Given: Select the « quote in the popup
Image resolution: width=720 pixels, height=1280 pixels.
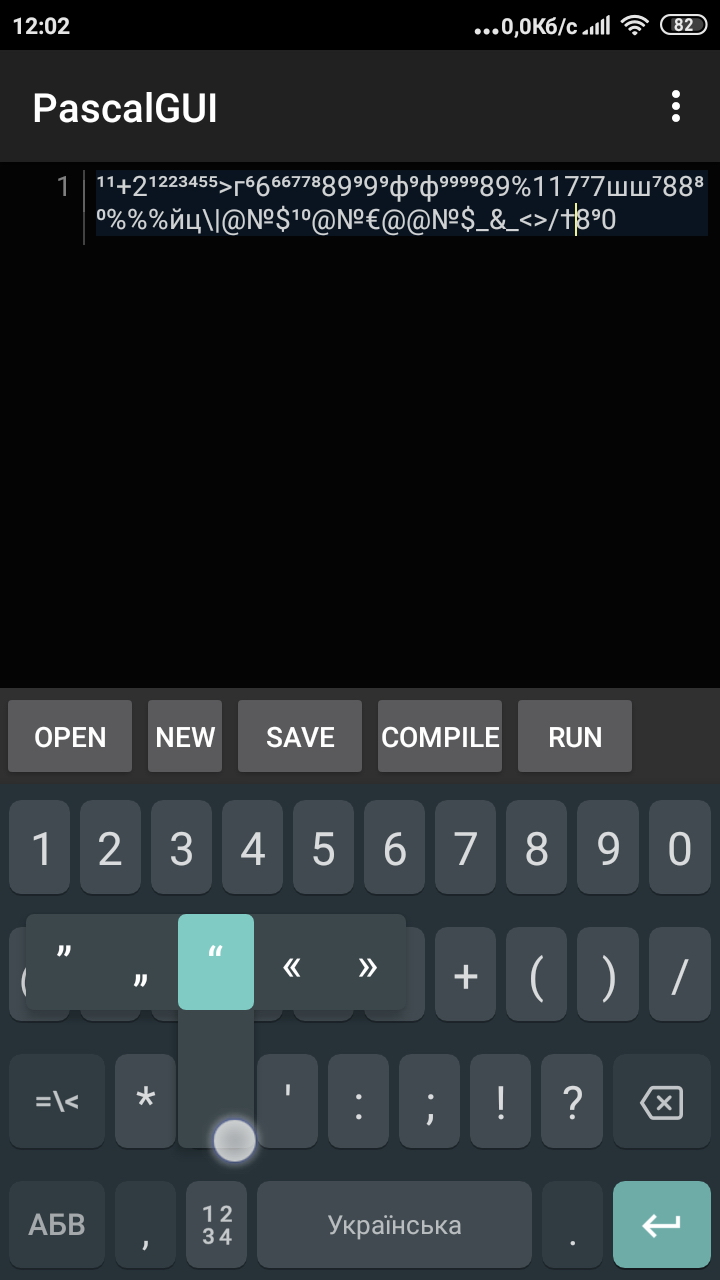Looking at the screenshot, I should pos(292,966).
